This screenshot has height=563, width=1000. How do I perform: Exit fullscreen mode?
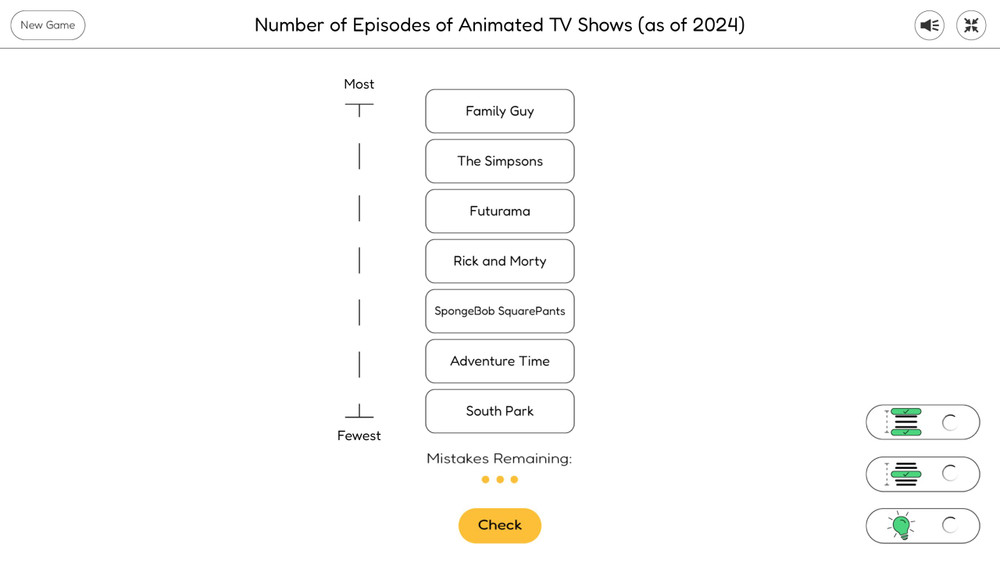tap(971, 25)
